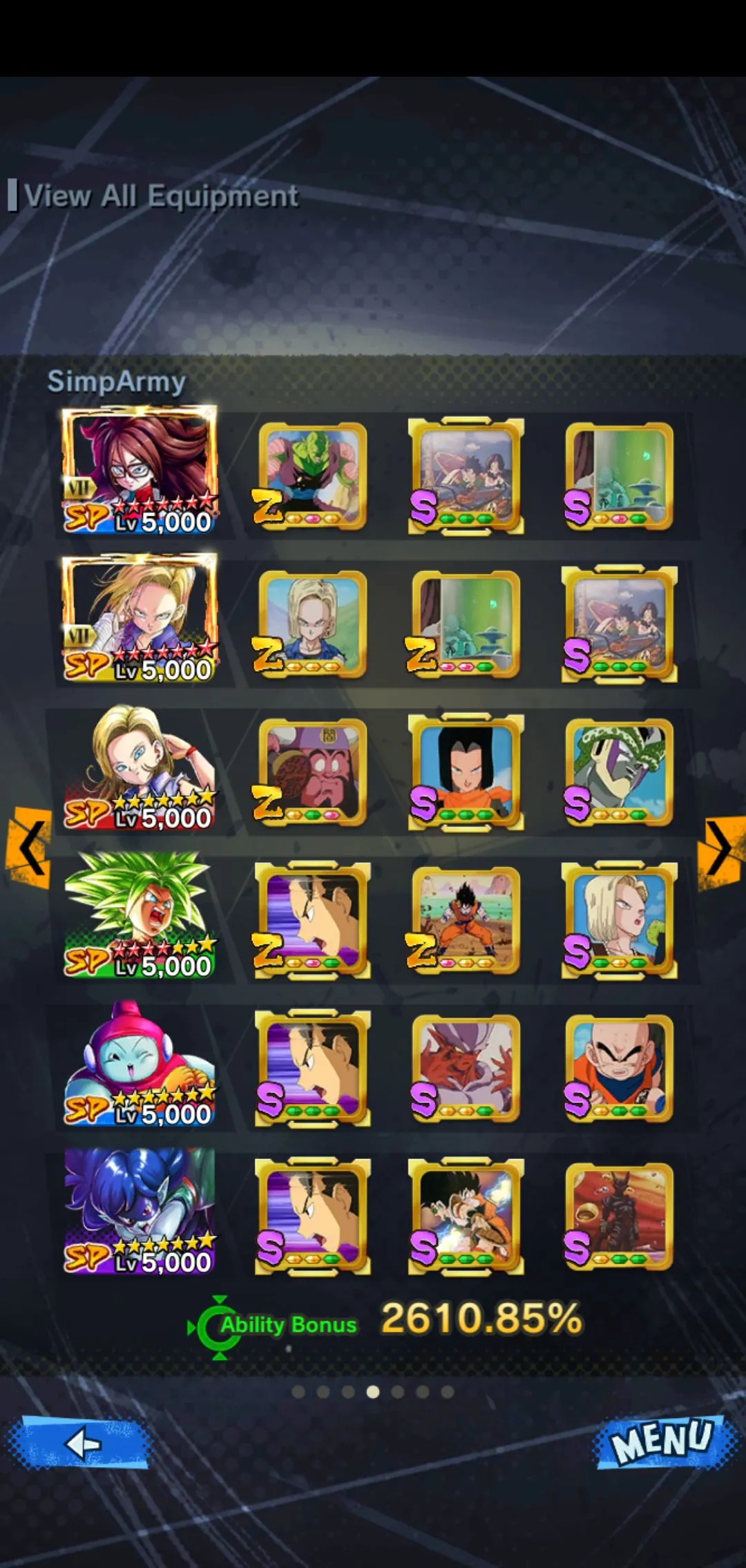Open the Piccolo Z equipment on first row
The image size is (746, 1568).
coord(312,475)
